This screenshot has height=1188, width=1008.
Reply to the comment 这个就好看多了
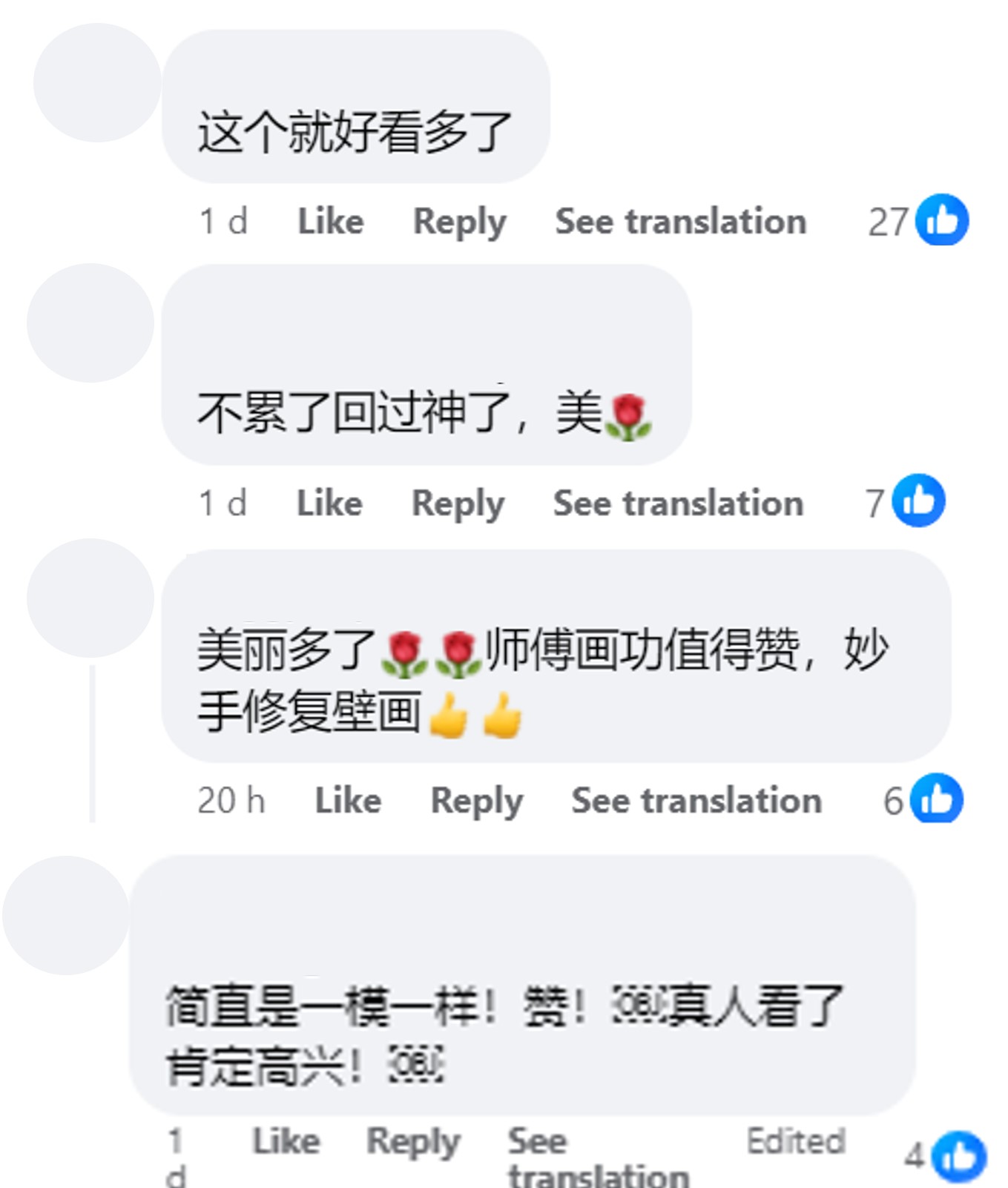pyautogui.click(x=459, y=222)
